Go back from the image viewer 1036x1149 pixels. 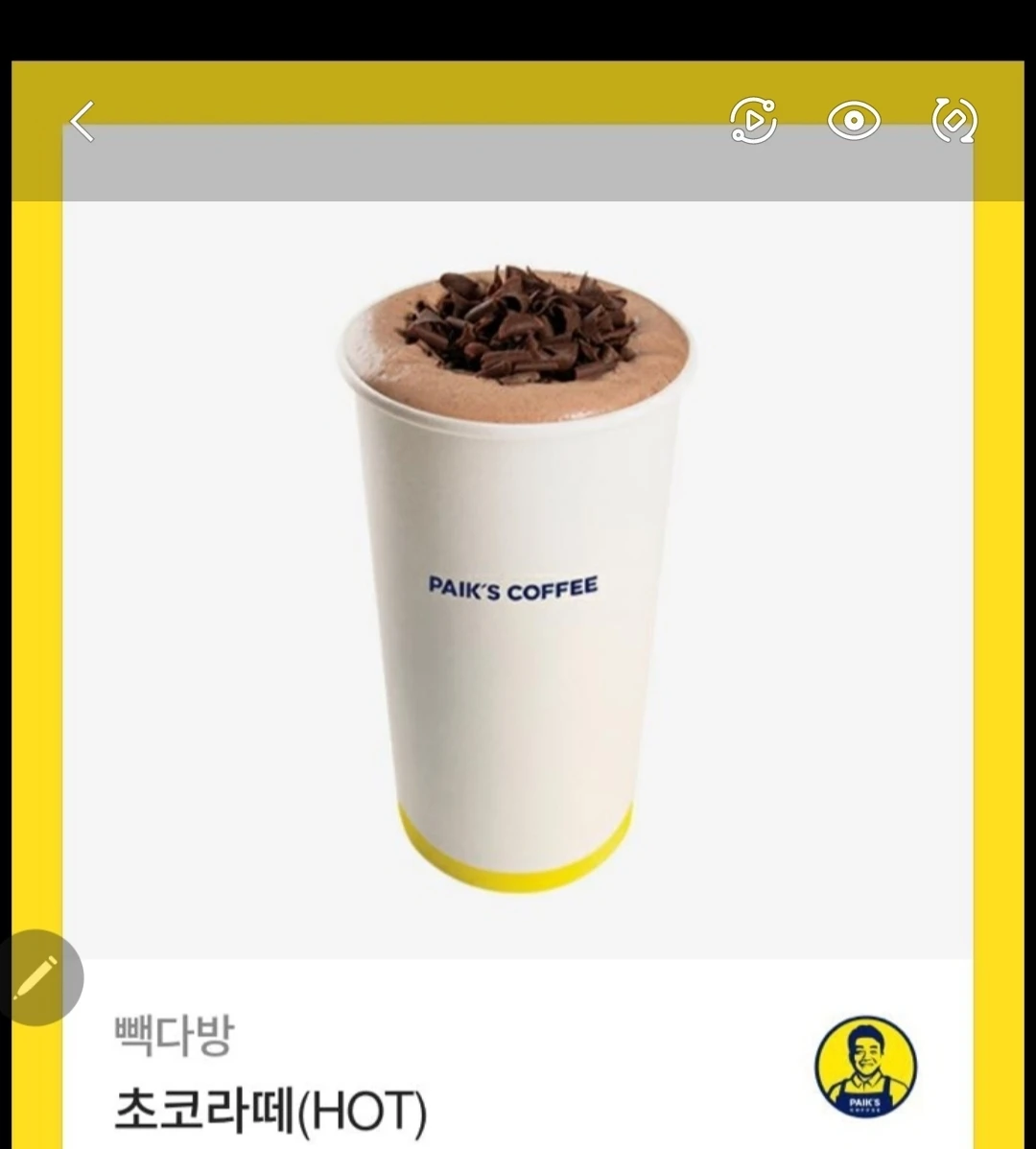(x=83, y=122)
